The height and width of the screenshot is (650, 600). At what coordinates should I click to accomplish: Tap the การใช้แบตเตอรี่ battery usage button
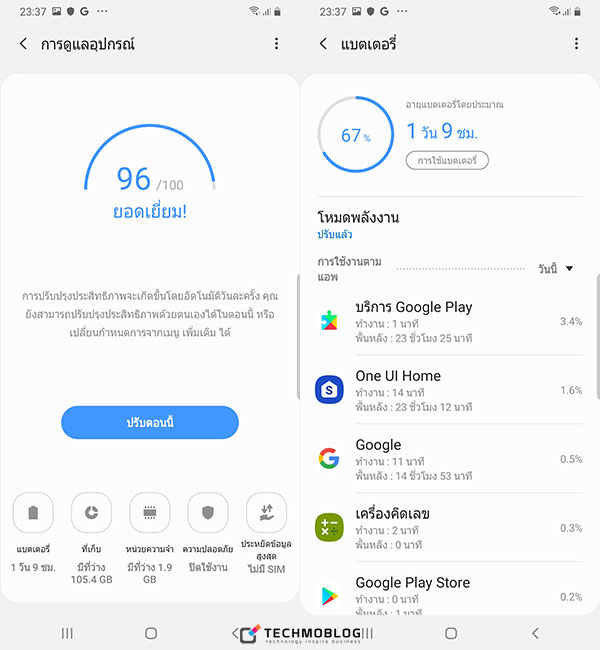(447, 160)
